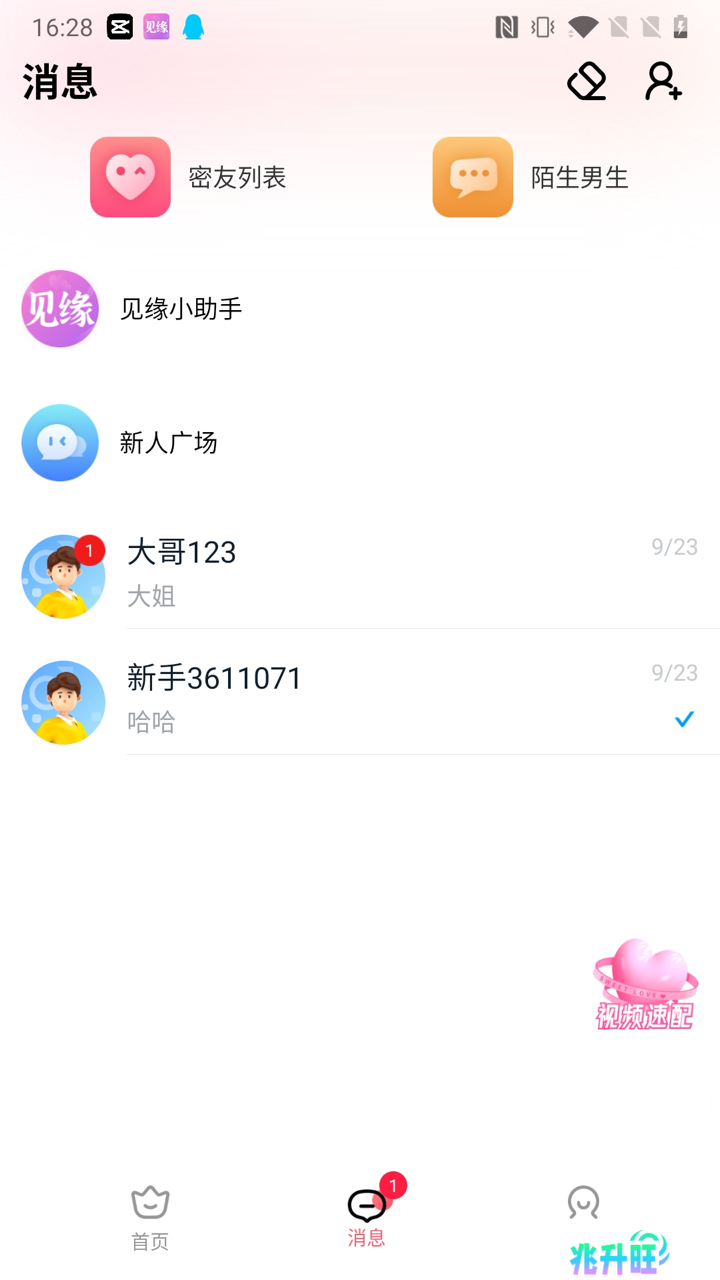The image size is (720, 1280).
Task: Tap the add friend icon
Action: click(x=663, y=81)
